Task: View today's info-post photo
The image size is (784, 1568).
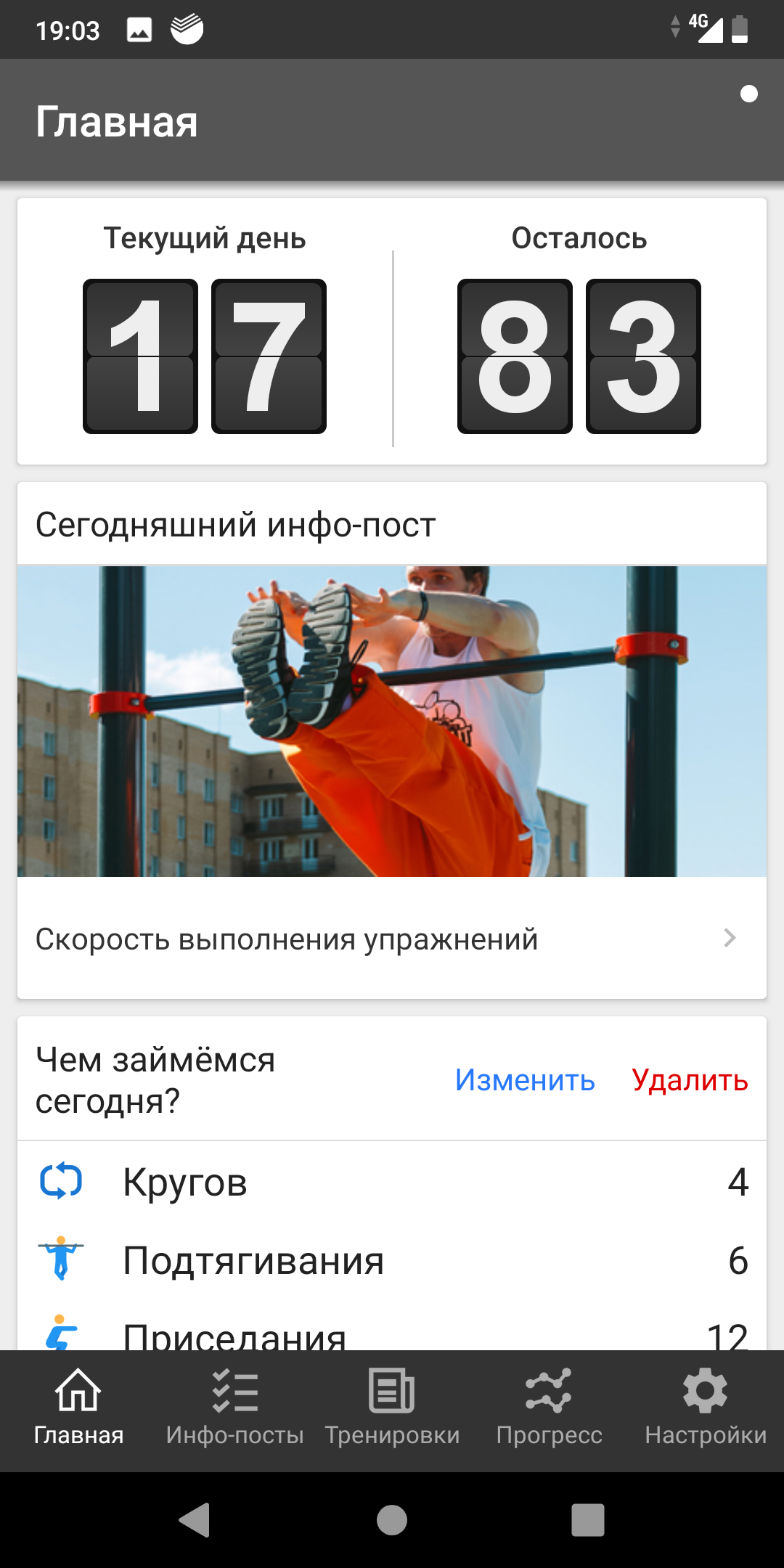Action: 392,721
